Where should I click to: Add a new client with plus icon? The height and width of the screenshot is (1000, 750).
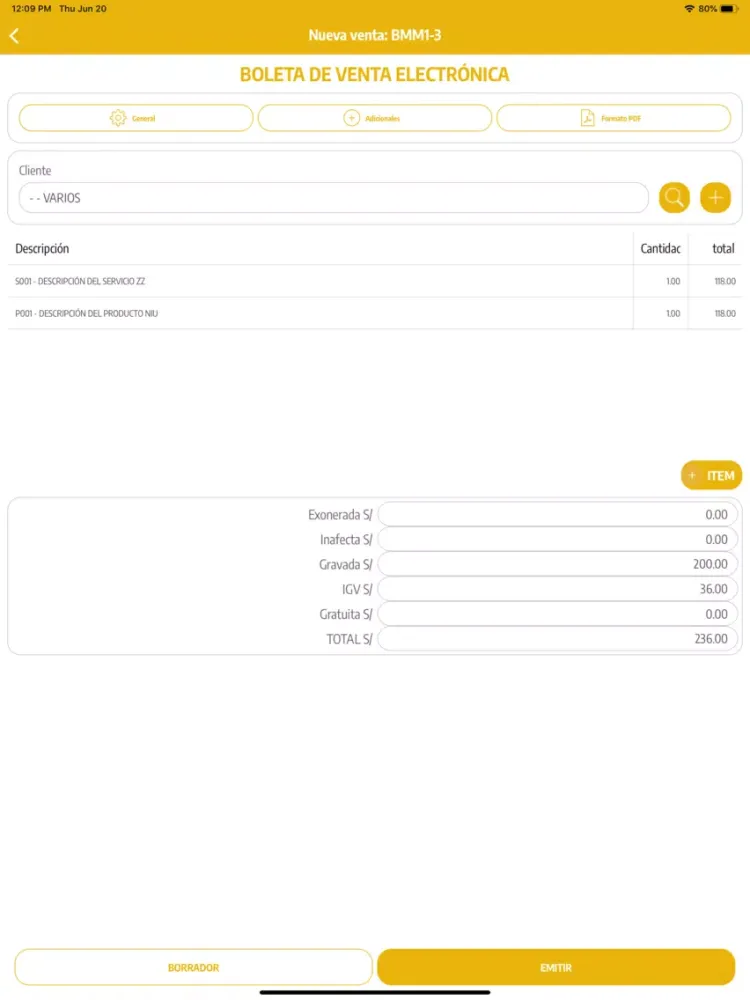pyautogui.click(x=716, y=198)
